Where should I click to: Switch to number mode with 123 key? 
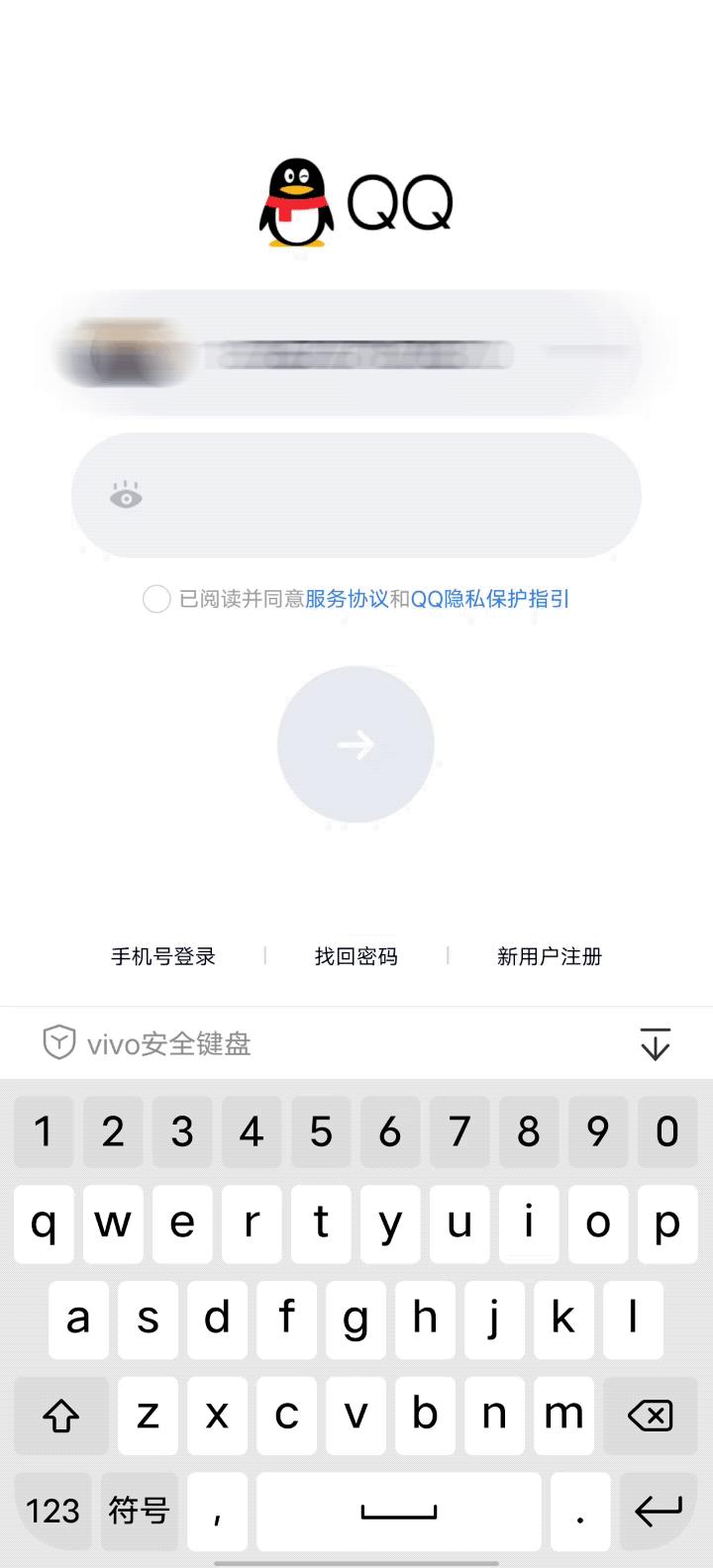click(51, 1512)
